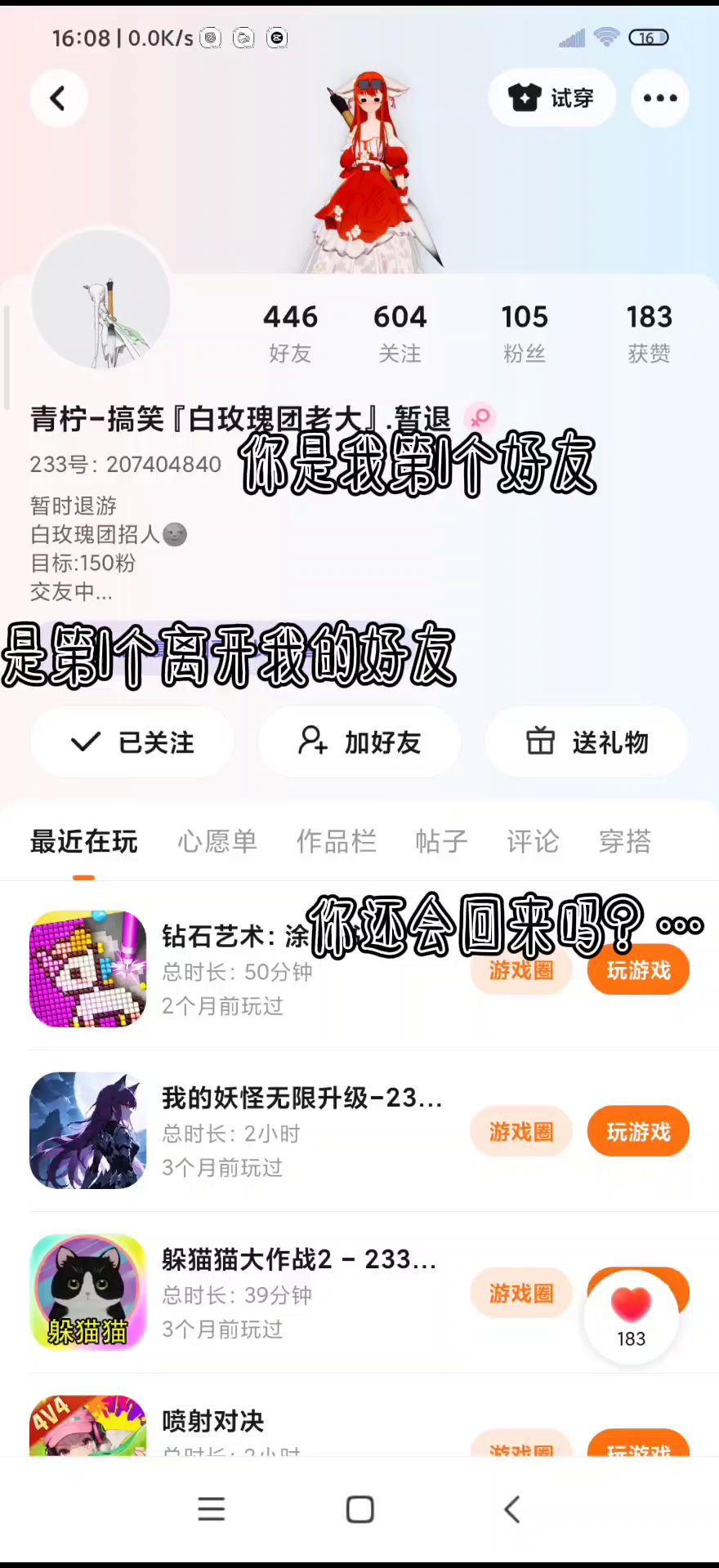Switch to the 心愿单 tab
The height and width of the screenshot is (1568, 719).
tap(217, 841)
